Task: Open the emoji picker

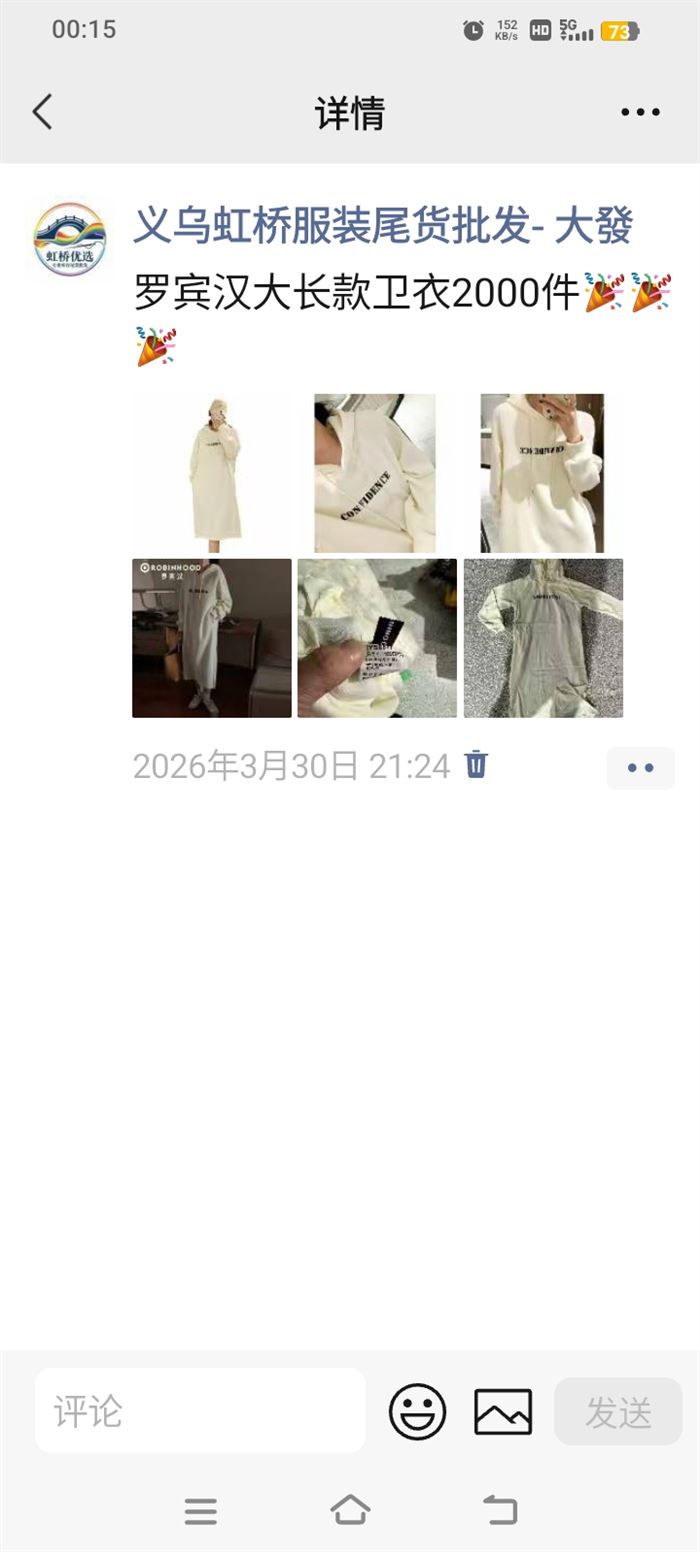Action: [x=417, y=1411]
